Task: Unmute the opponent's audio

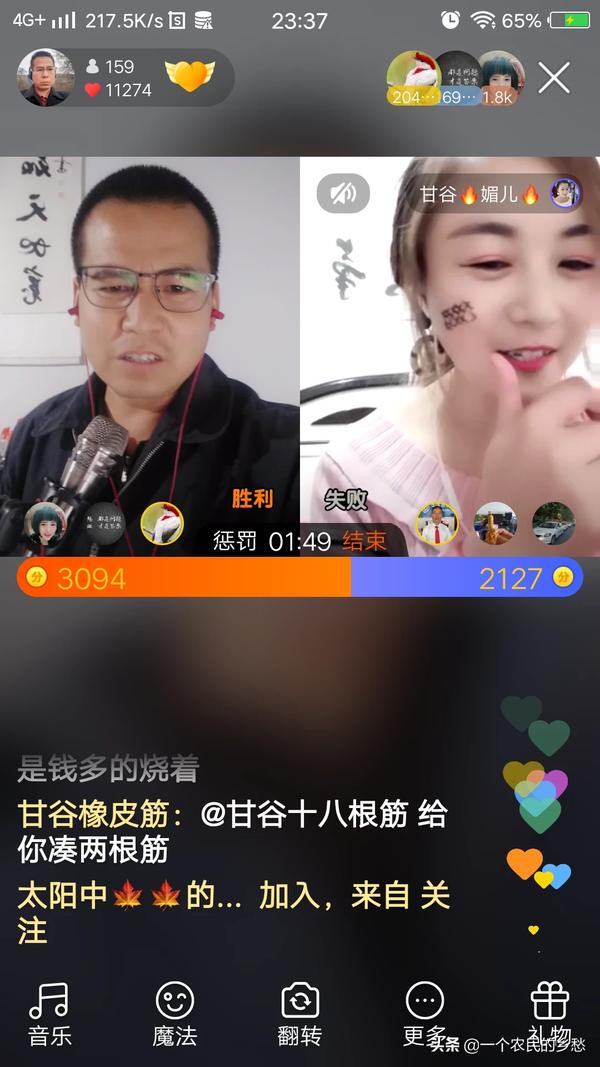Action: tap(343, 193)
